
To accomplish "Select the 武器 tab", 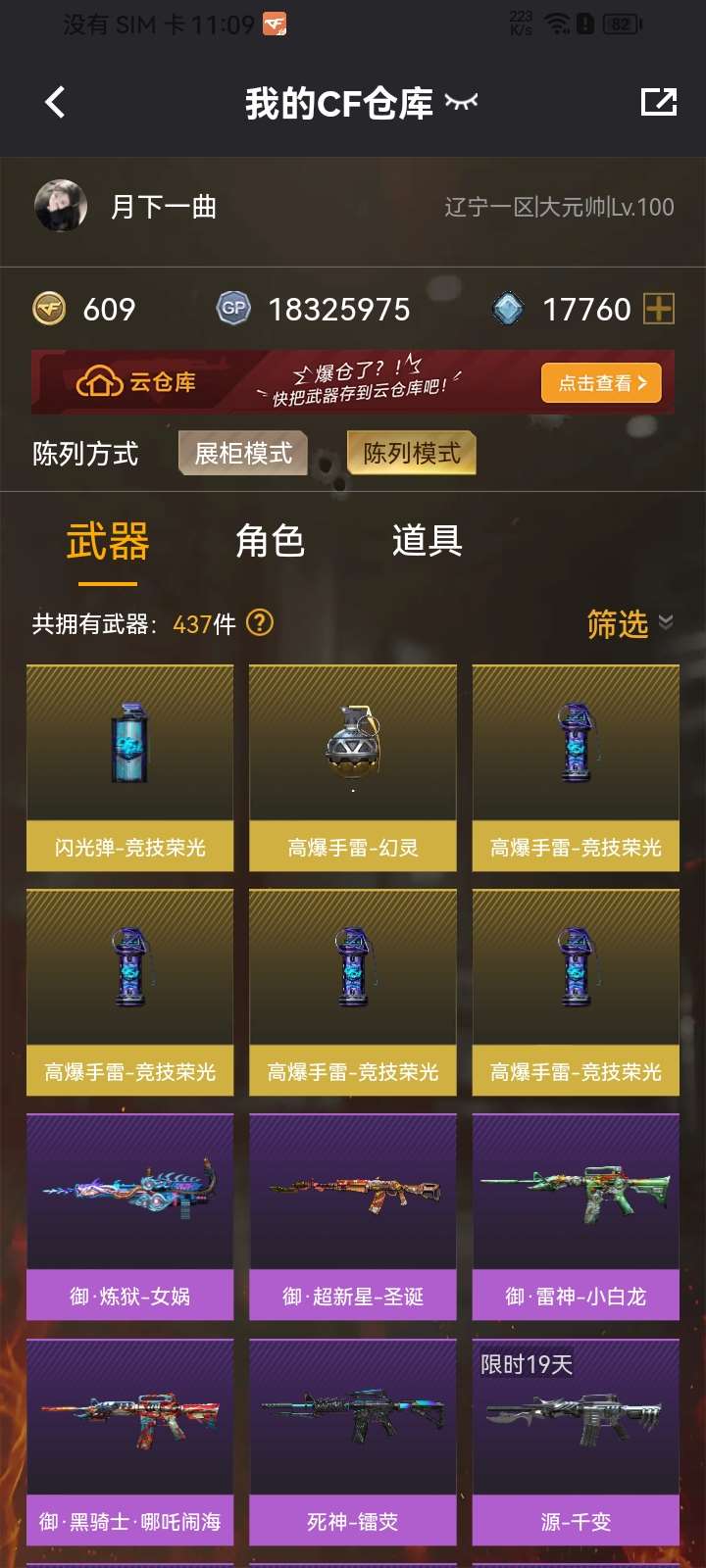I will tap(108, 541).
